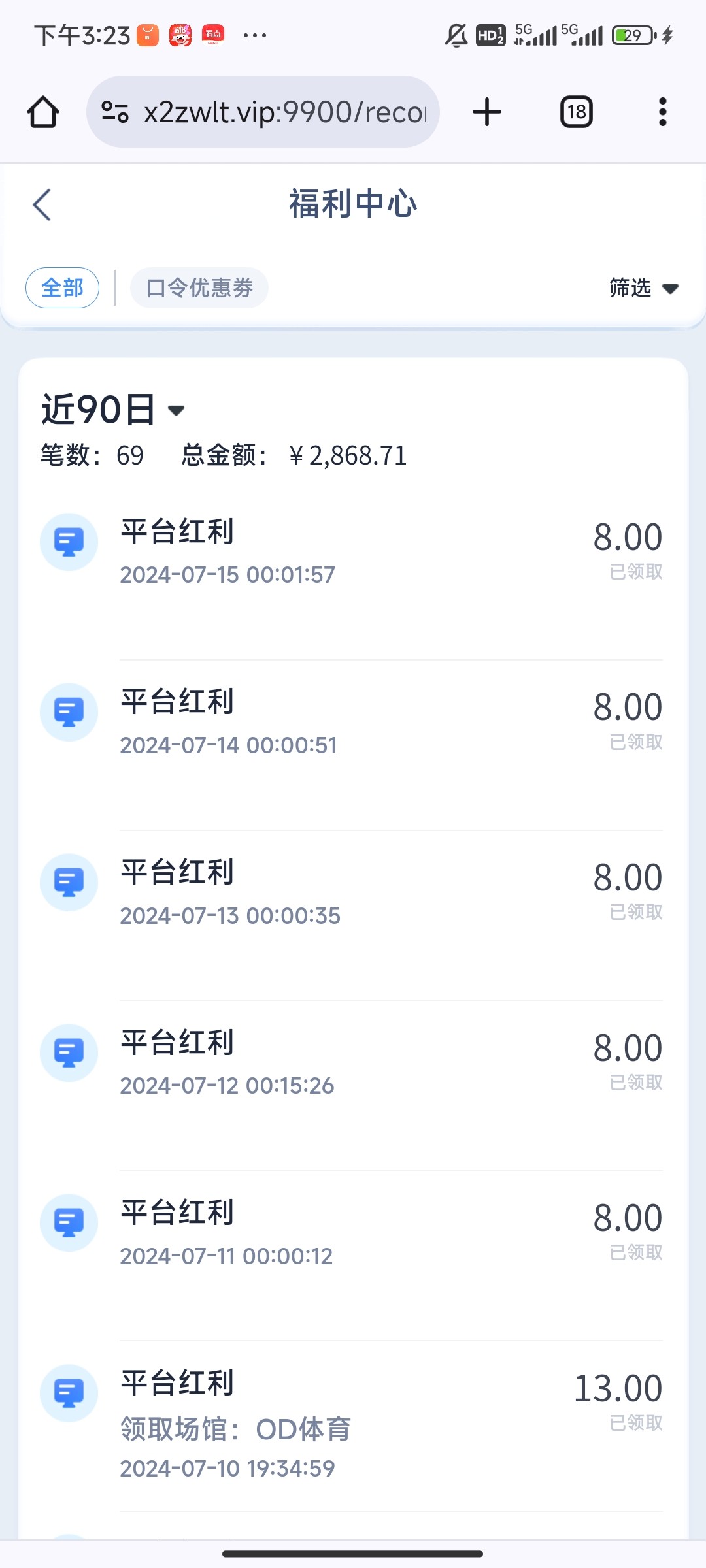Select the 全部 filter chip
The image size is (706, 1568).
coord(62,287)
